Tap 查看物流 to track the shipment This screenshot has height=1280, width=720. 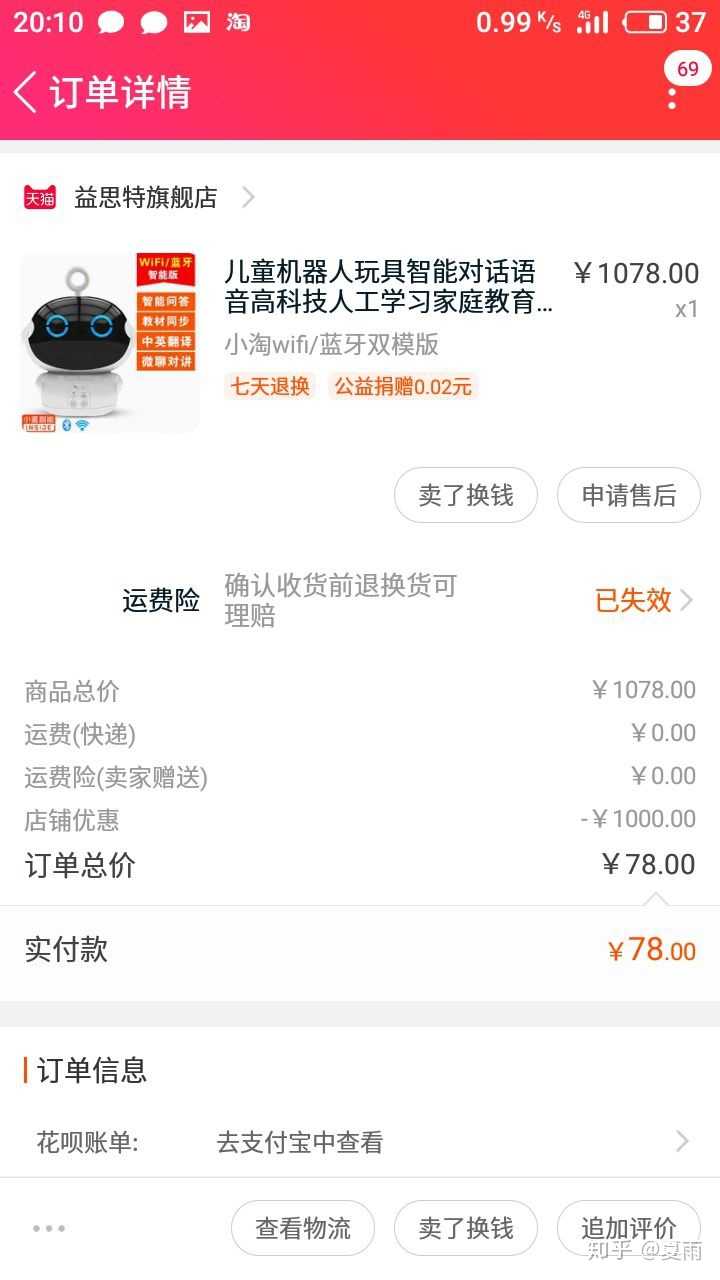pos(303,1228)
